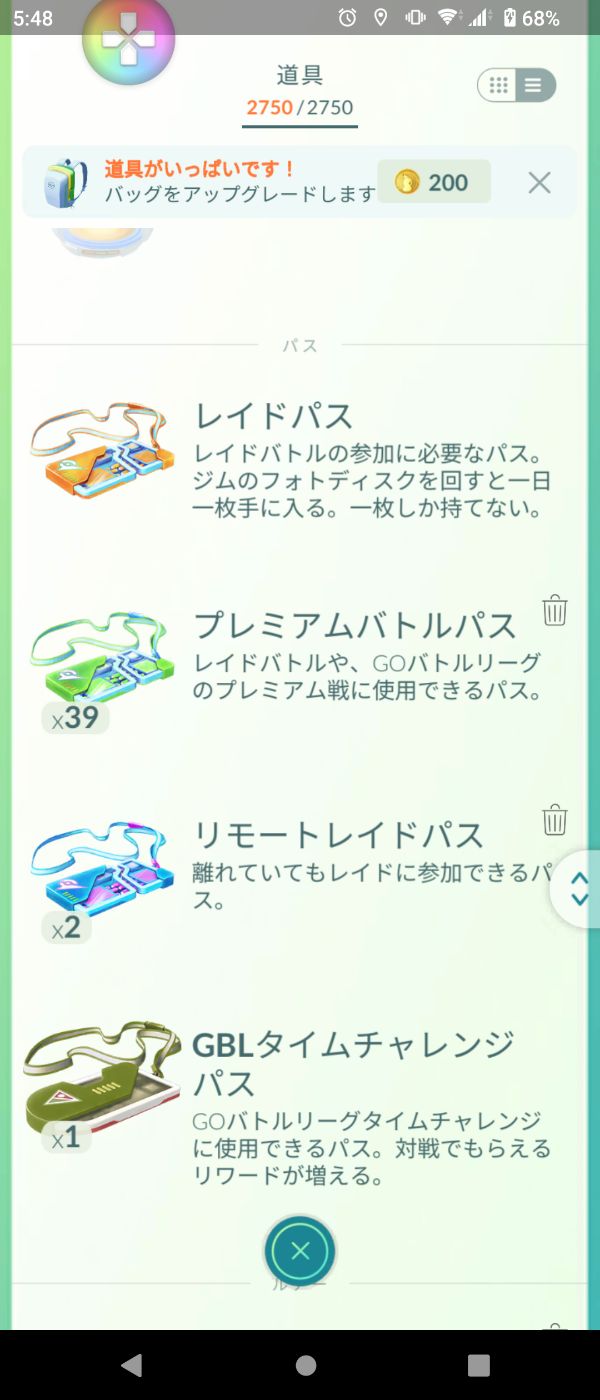
Task: Go back with system back button
Action: (x=131, y=1365)
